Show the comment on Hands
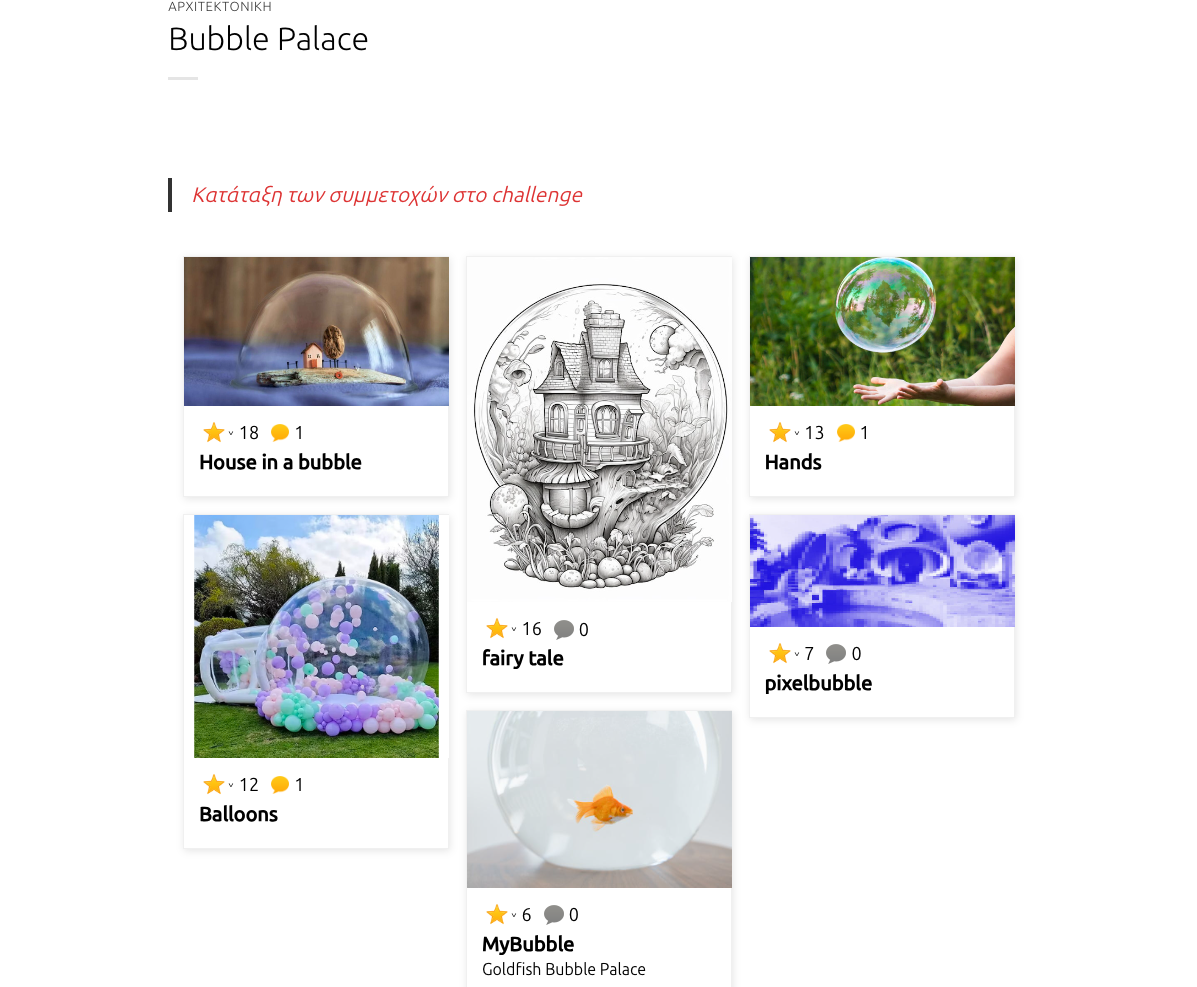Screen dimensions: 1197x987 [846, 433]
